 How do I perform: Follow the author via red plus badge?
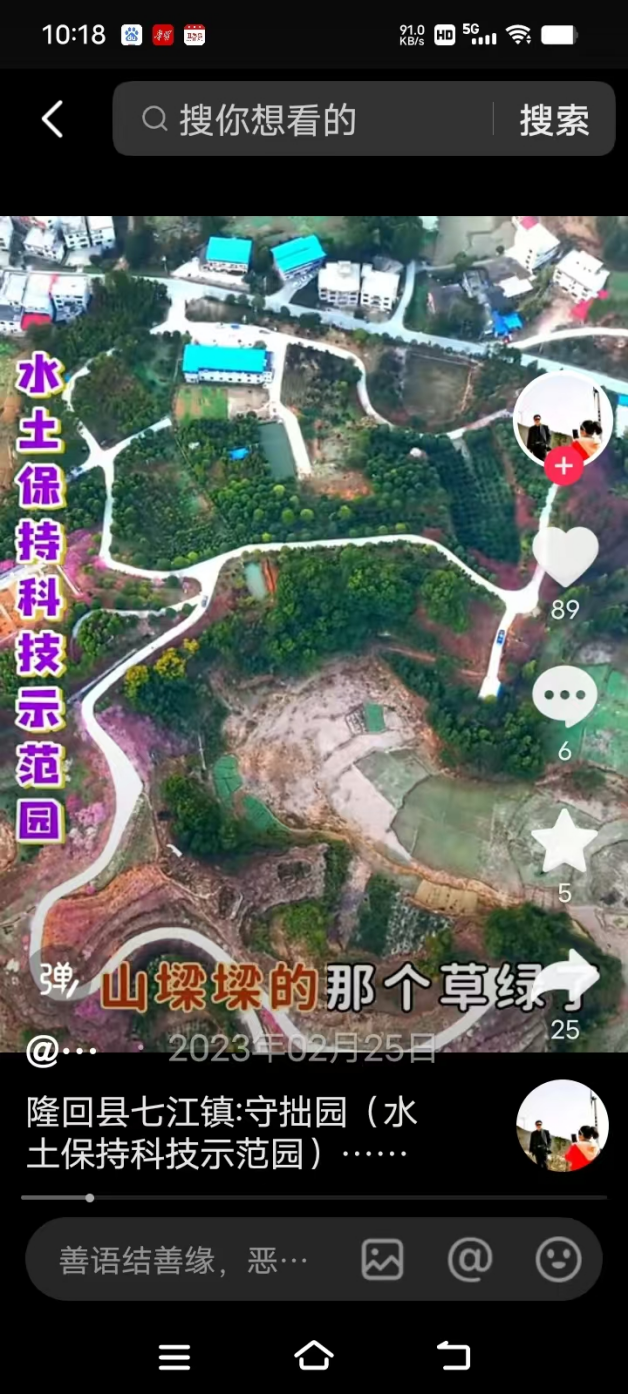click(564, 466)
